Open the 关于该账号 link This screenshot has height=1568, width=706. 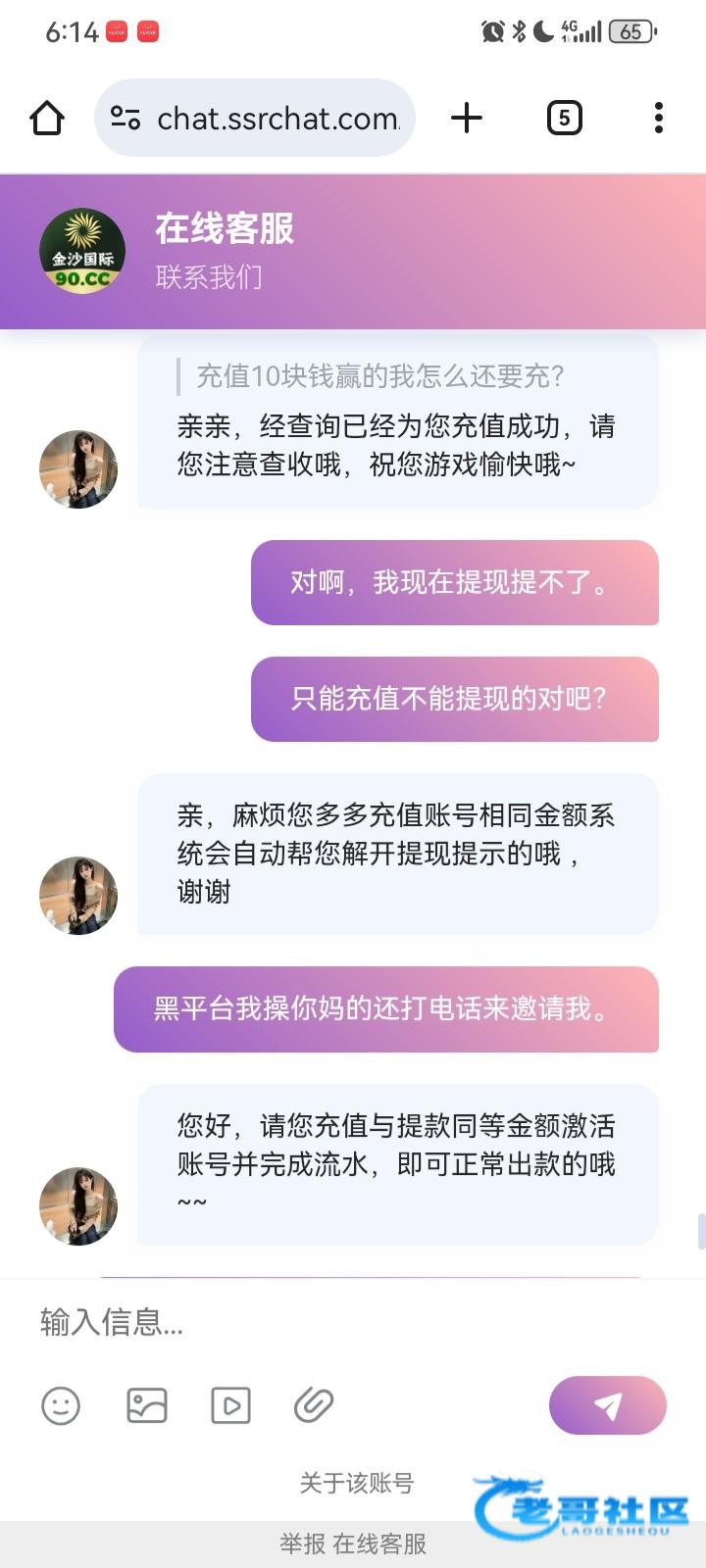(x=356, y=1483)
